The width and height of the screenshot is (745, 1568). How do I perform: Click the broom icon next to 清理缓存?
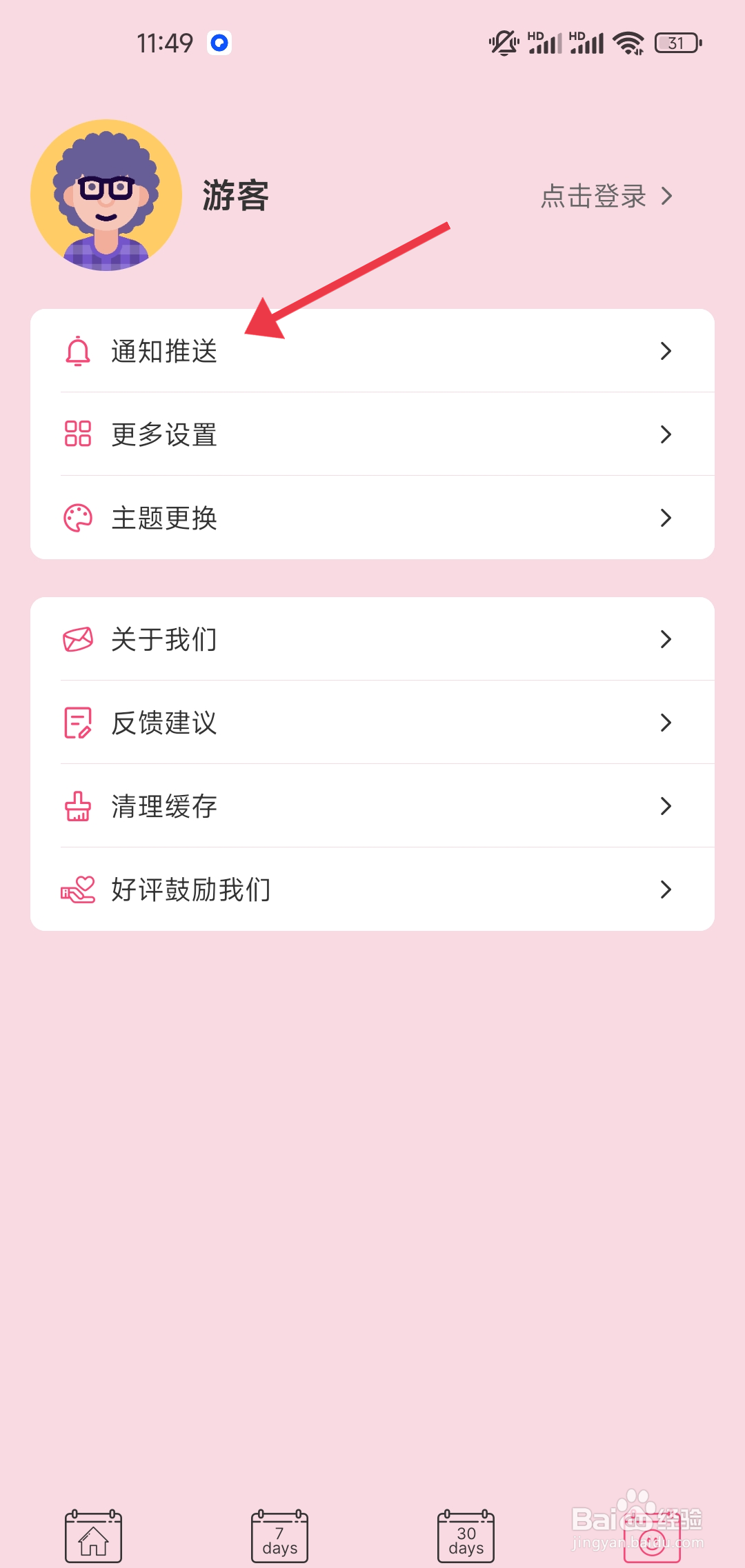tap(78, 805)
